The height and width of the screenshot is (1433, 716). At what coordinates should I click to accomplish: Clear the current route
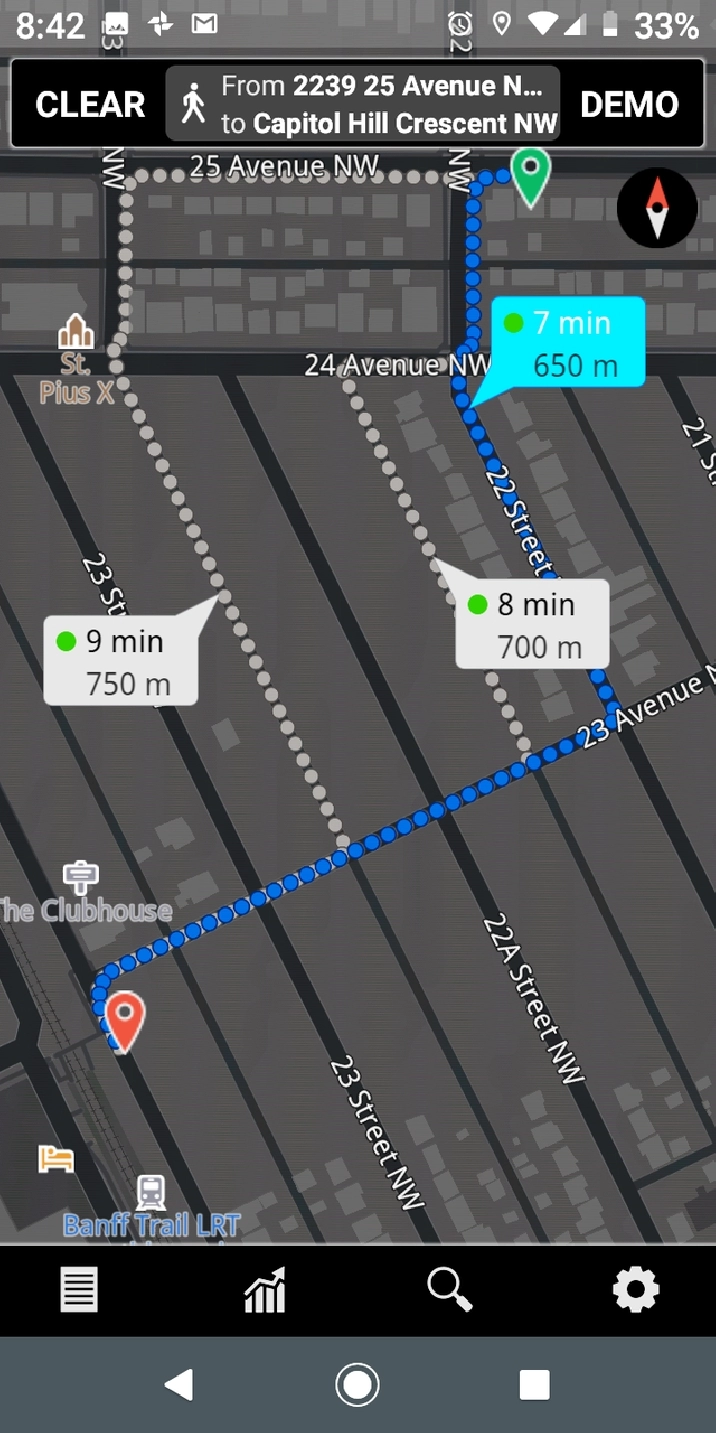(90, 104)
